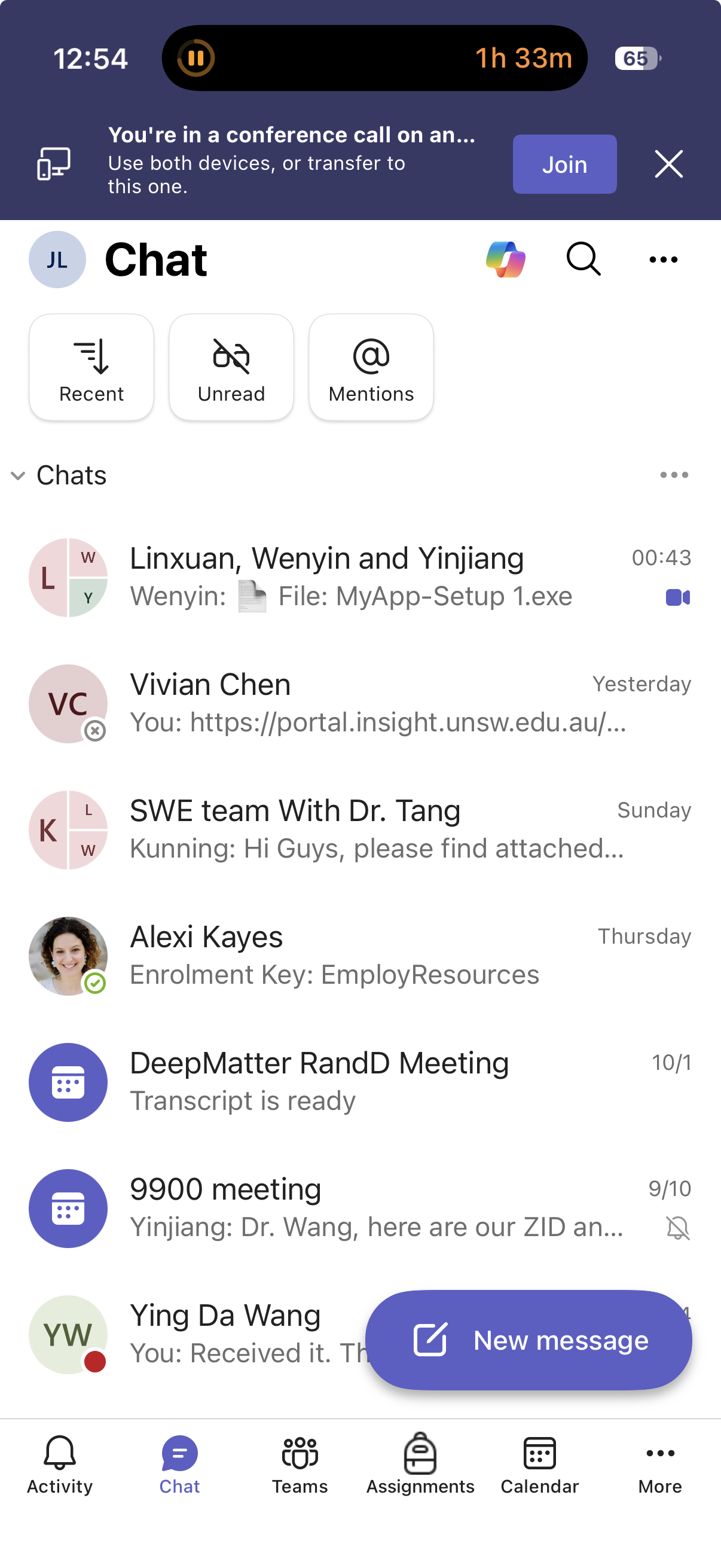Launch the Copilot assistant
The width and height of the screenshot is (721, 1568).
(506, 260)
